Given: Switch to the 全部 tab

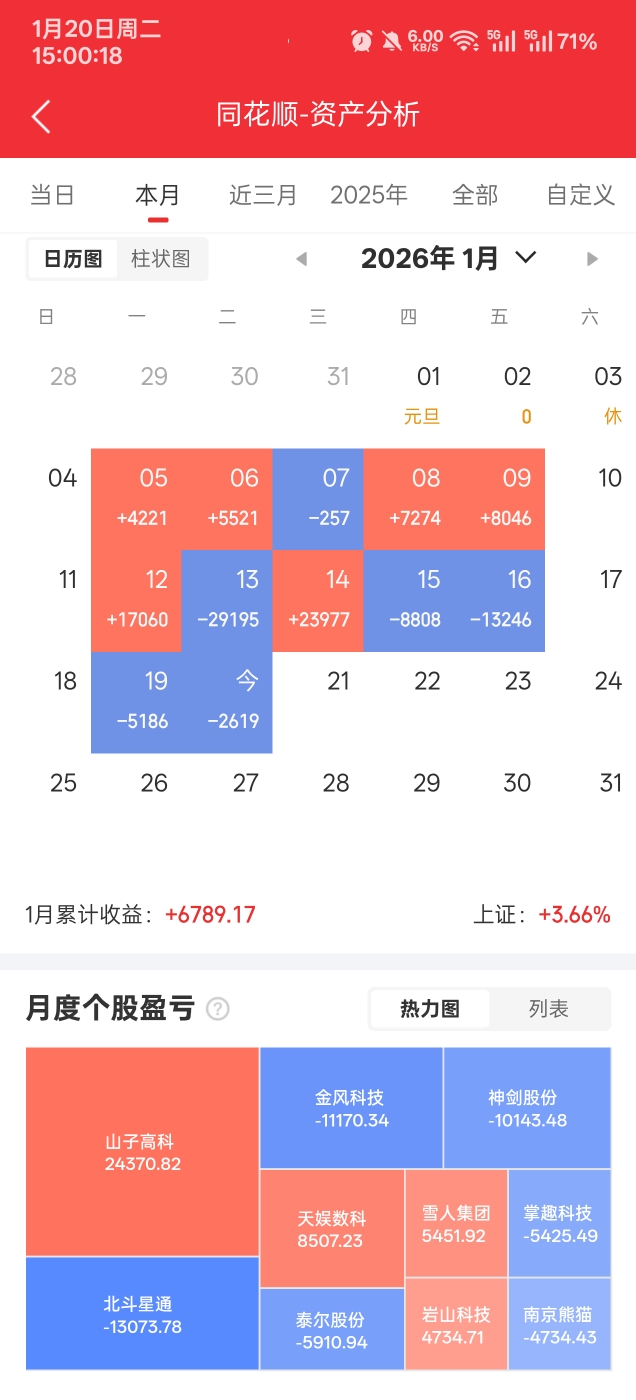Looking at the screenshot, I should pyautogui.click(x=475, y=195).
